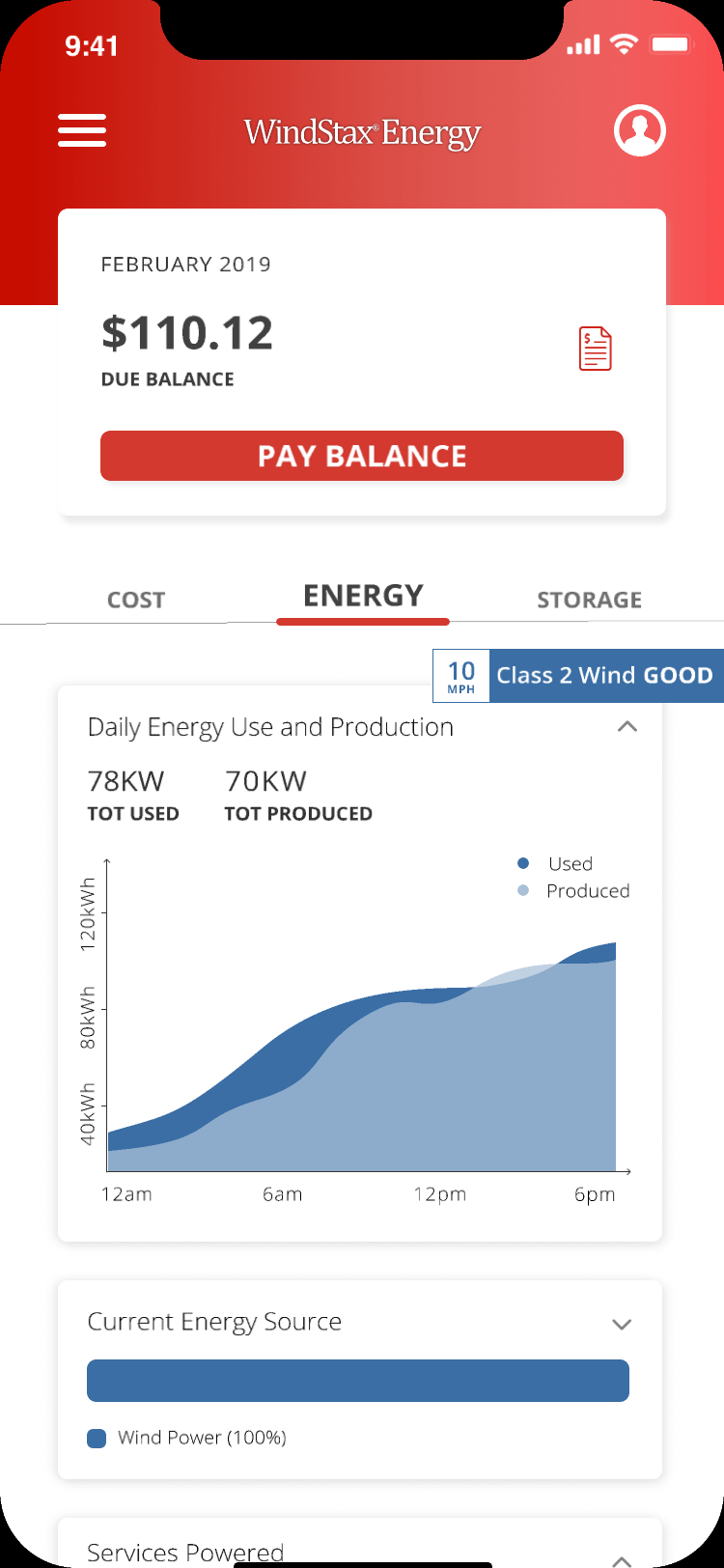Open the user profile icon
The width and height of the screenshot is (724, 1568).
click(640, 130)
